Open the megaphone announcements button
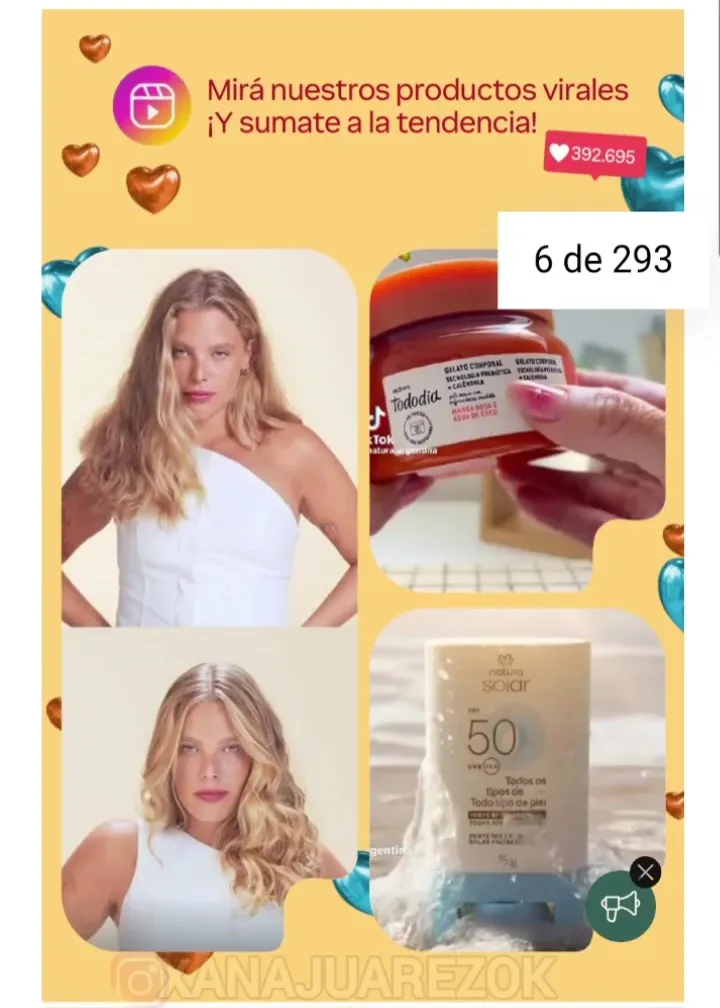Screen dimensions: 720x1008 [x=620, y=907]
